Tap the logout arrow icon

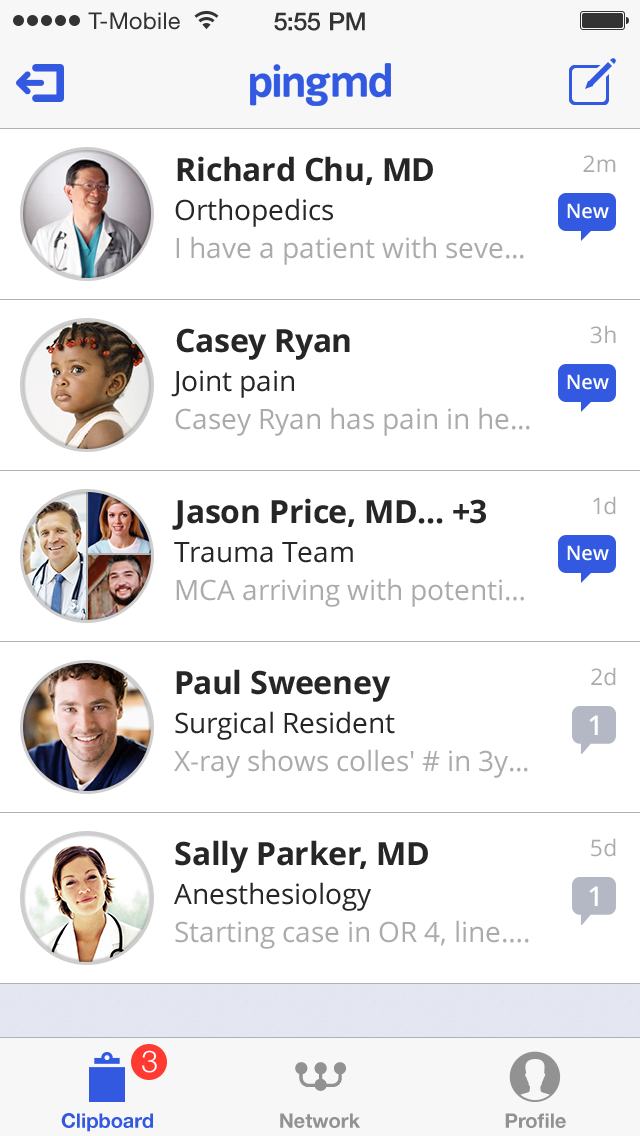pos(41,84)
